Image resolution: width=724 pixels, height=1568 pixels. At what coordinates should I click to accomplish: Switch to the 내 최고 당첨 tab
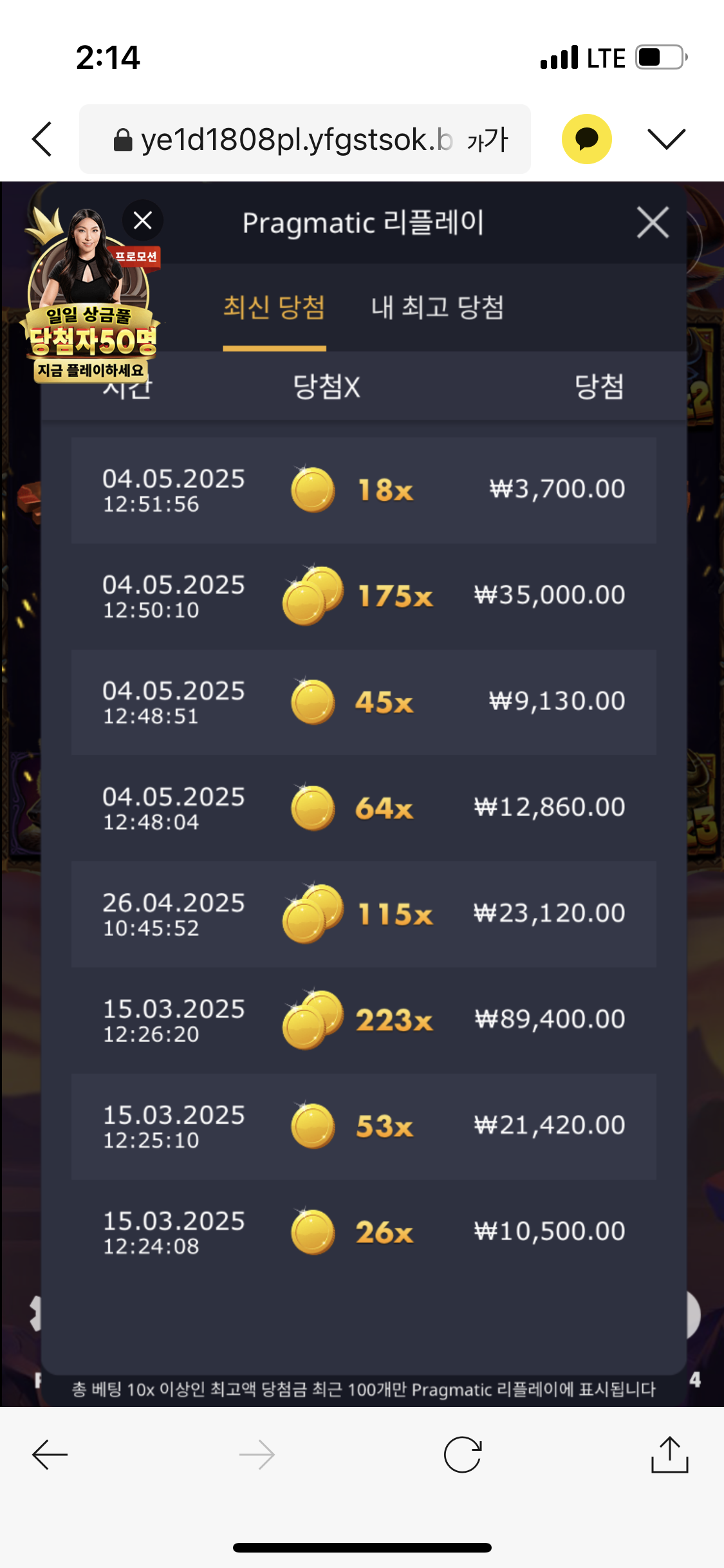(438, 308)
